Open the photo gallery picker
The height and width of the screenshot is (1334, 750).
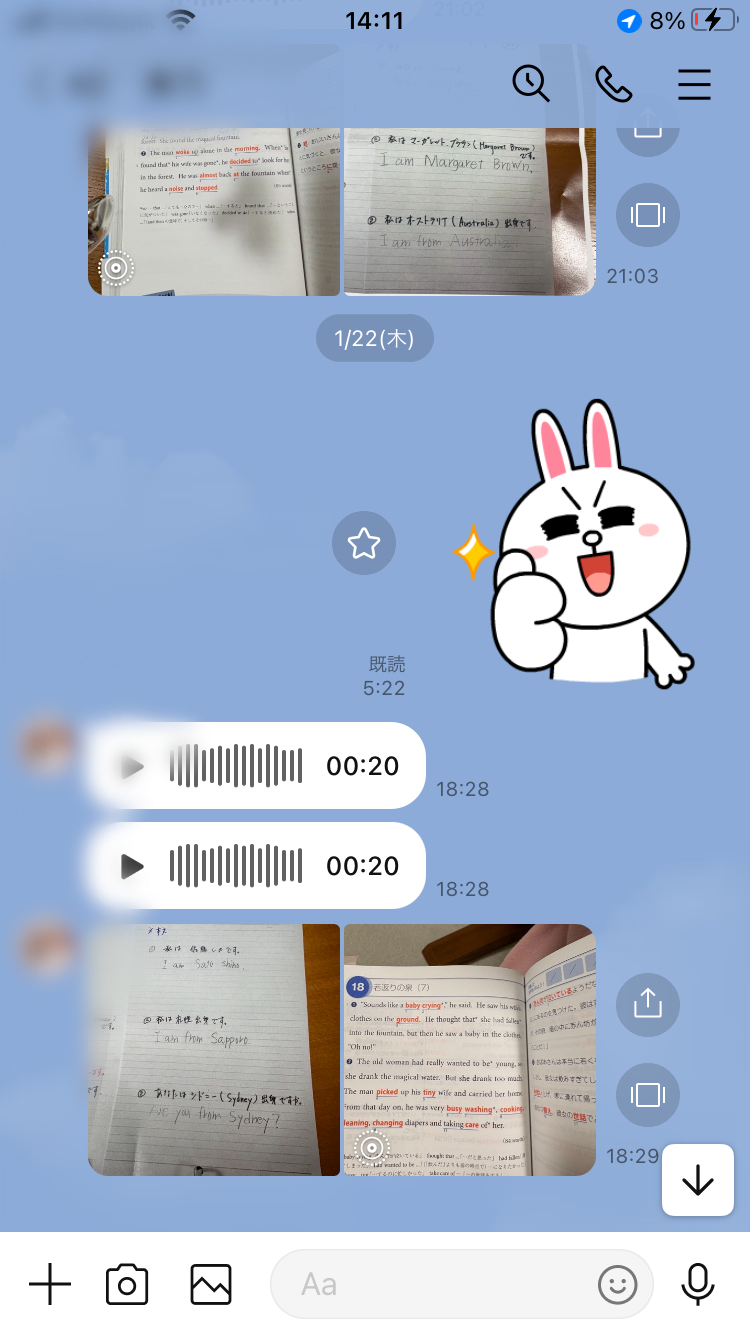click(211, 1283)
